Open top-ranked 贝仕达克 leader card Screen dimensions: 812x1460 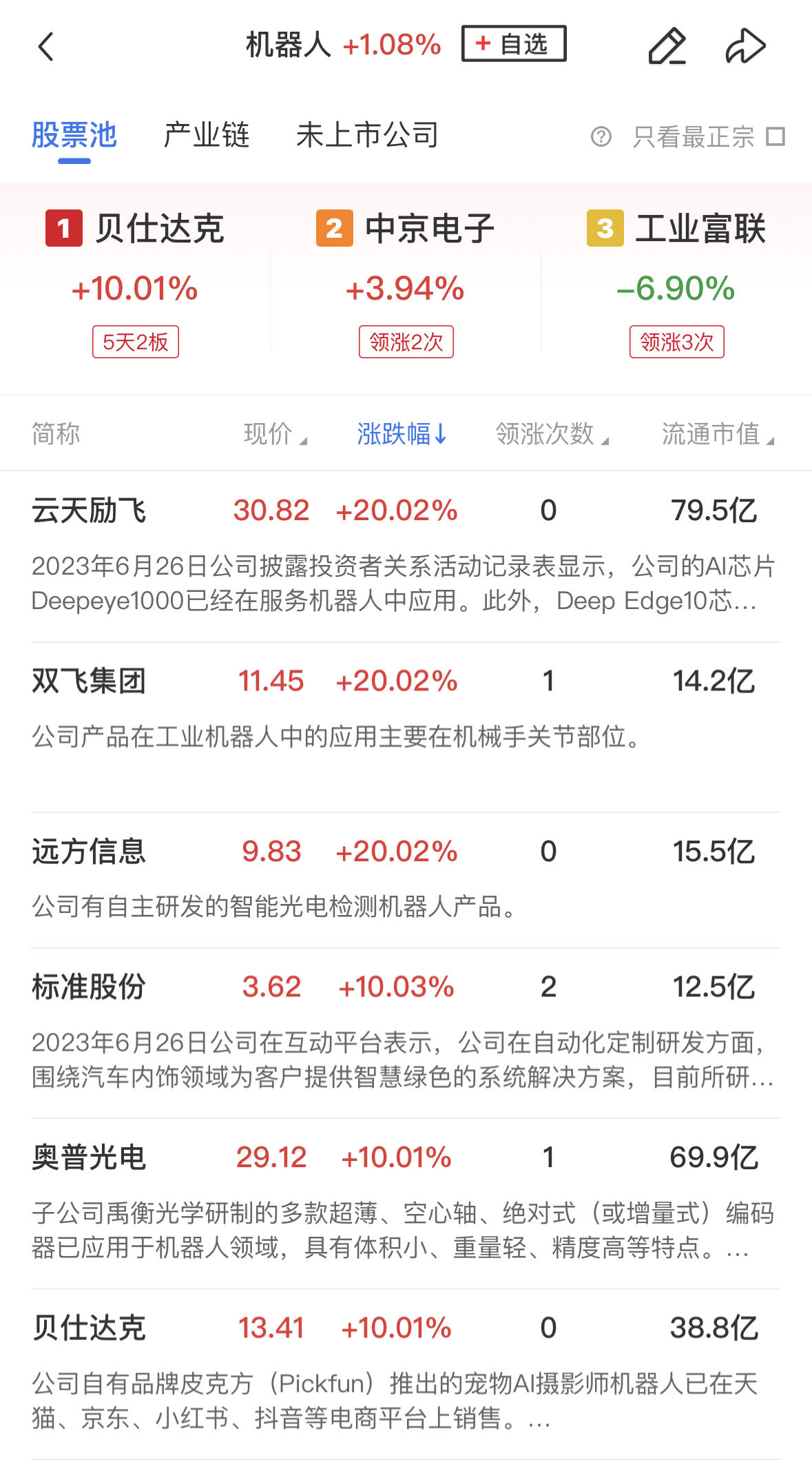pos(136,282)
